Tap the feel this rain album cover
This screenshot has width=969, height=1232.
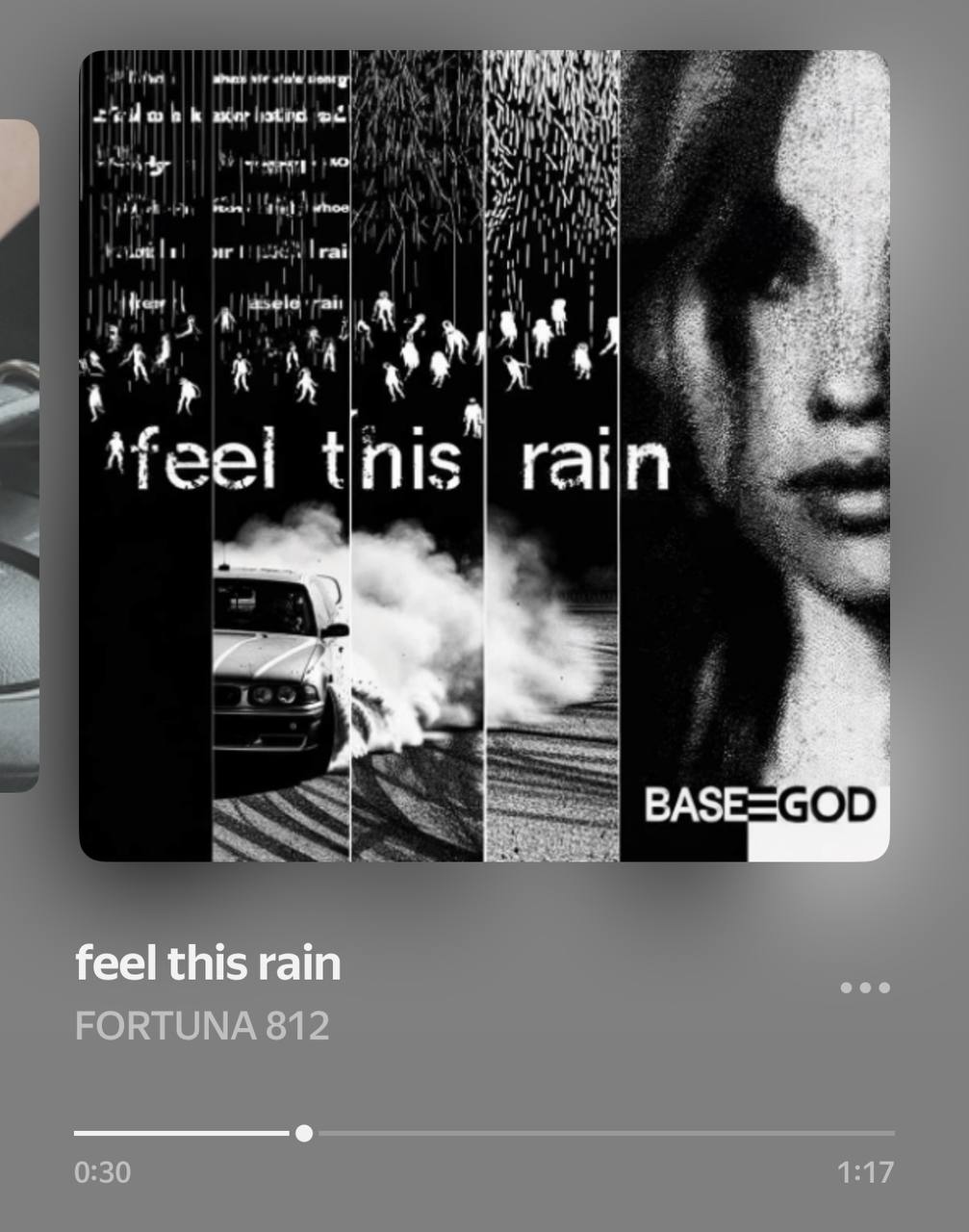click(x=484, y=455)
